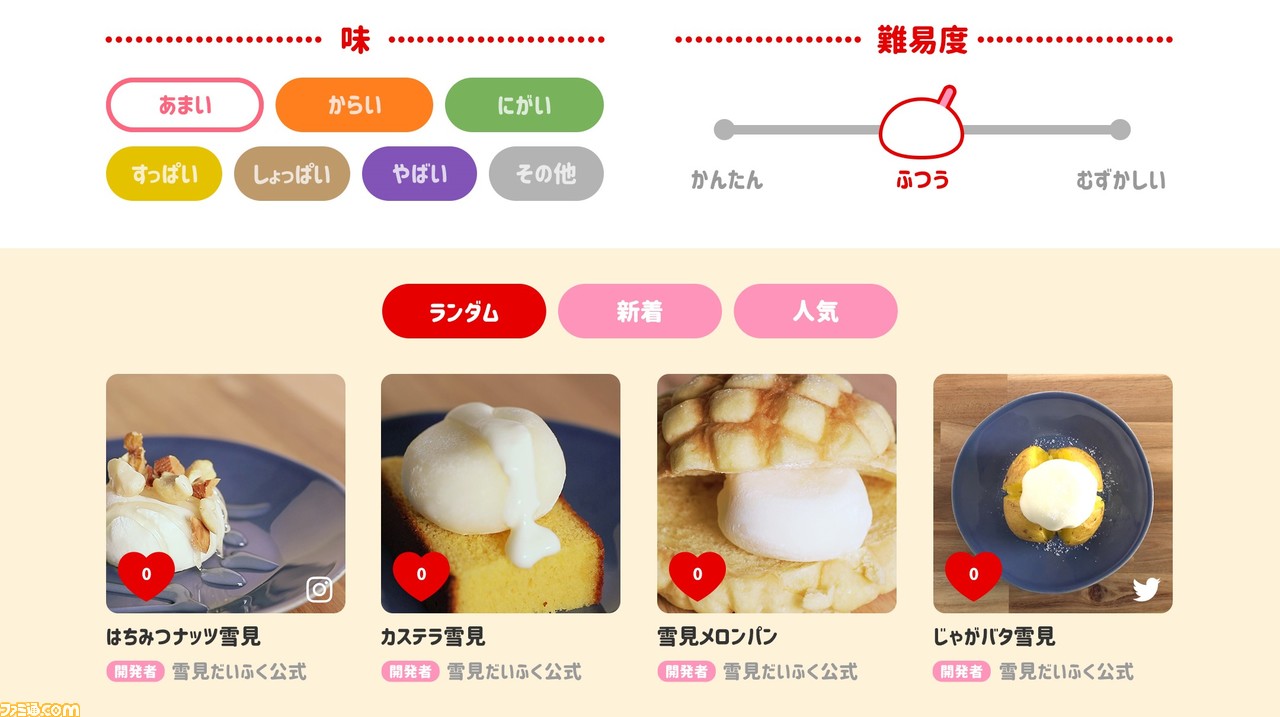The image size is (1280, 717).
Task: Open the カステラ雪見 recipe card
Action: coord(501,480)
